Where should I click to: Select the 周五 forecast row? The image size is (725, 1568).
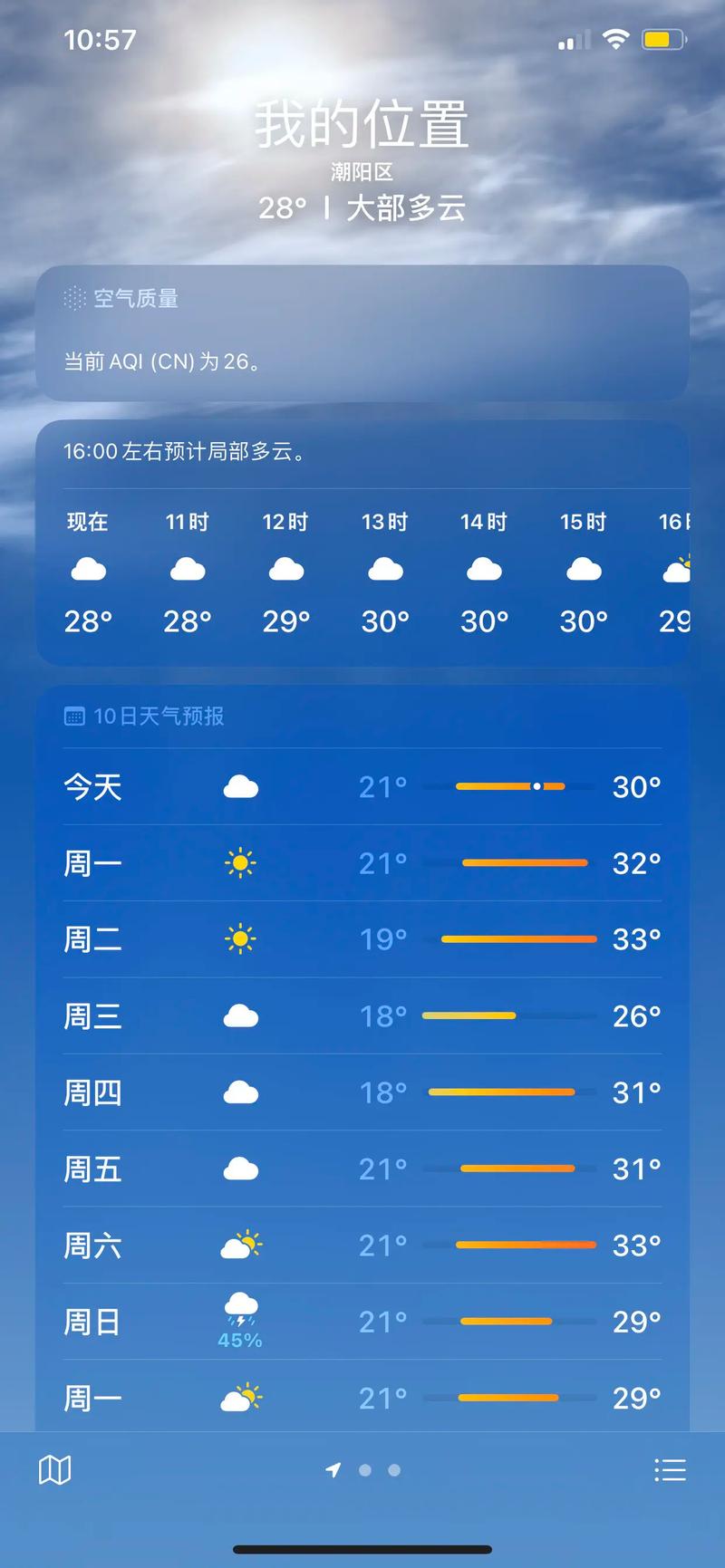coord(362,1169)
